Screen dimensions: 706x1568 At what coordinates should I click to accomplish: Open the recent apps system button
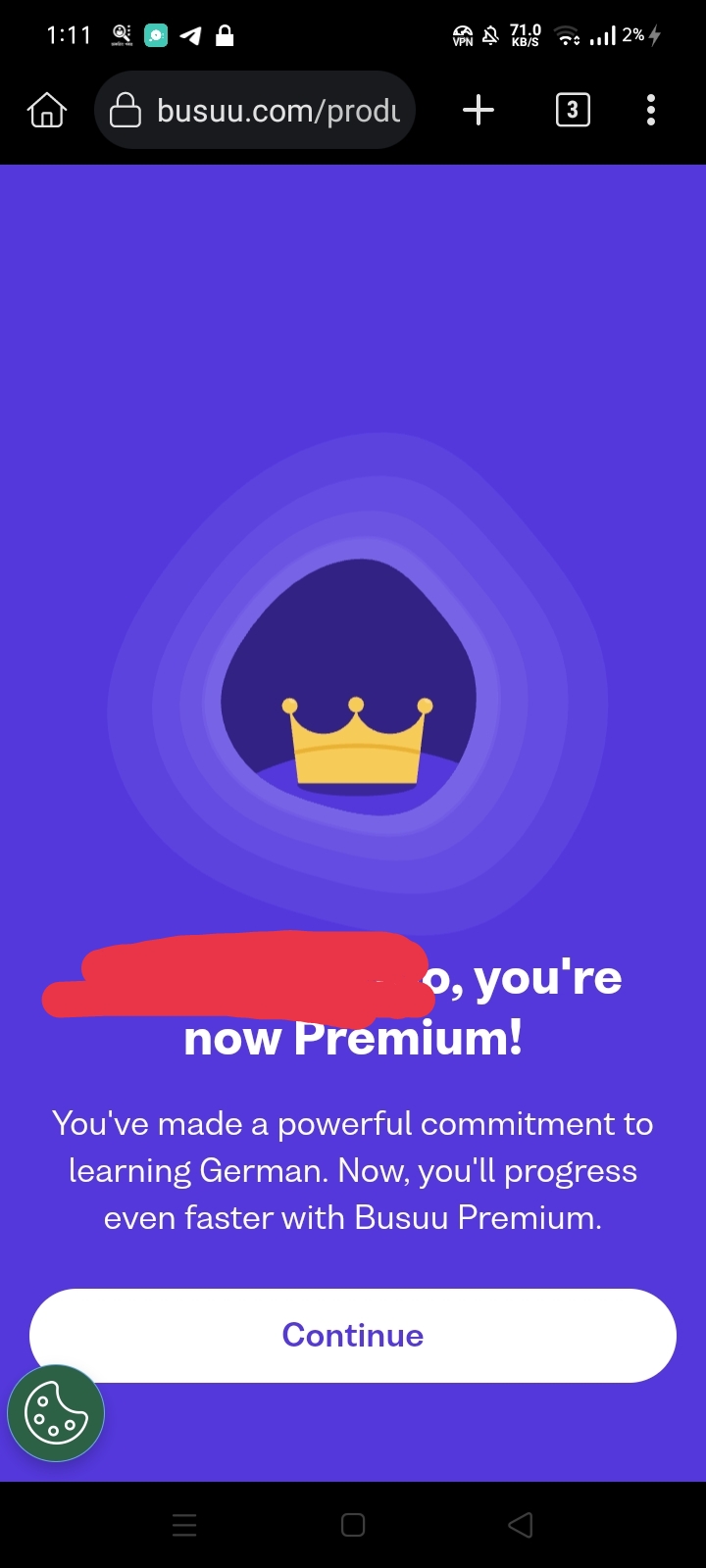[x=184, y=1525]
